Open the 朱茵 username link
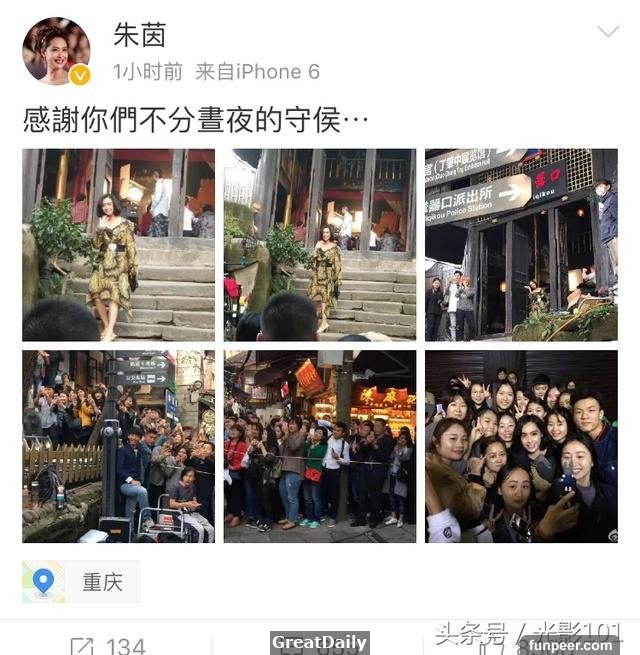 [x=138, y=35]
